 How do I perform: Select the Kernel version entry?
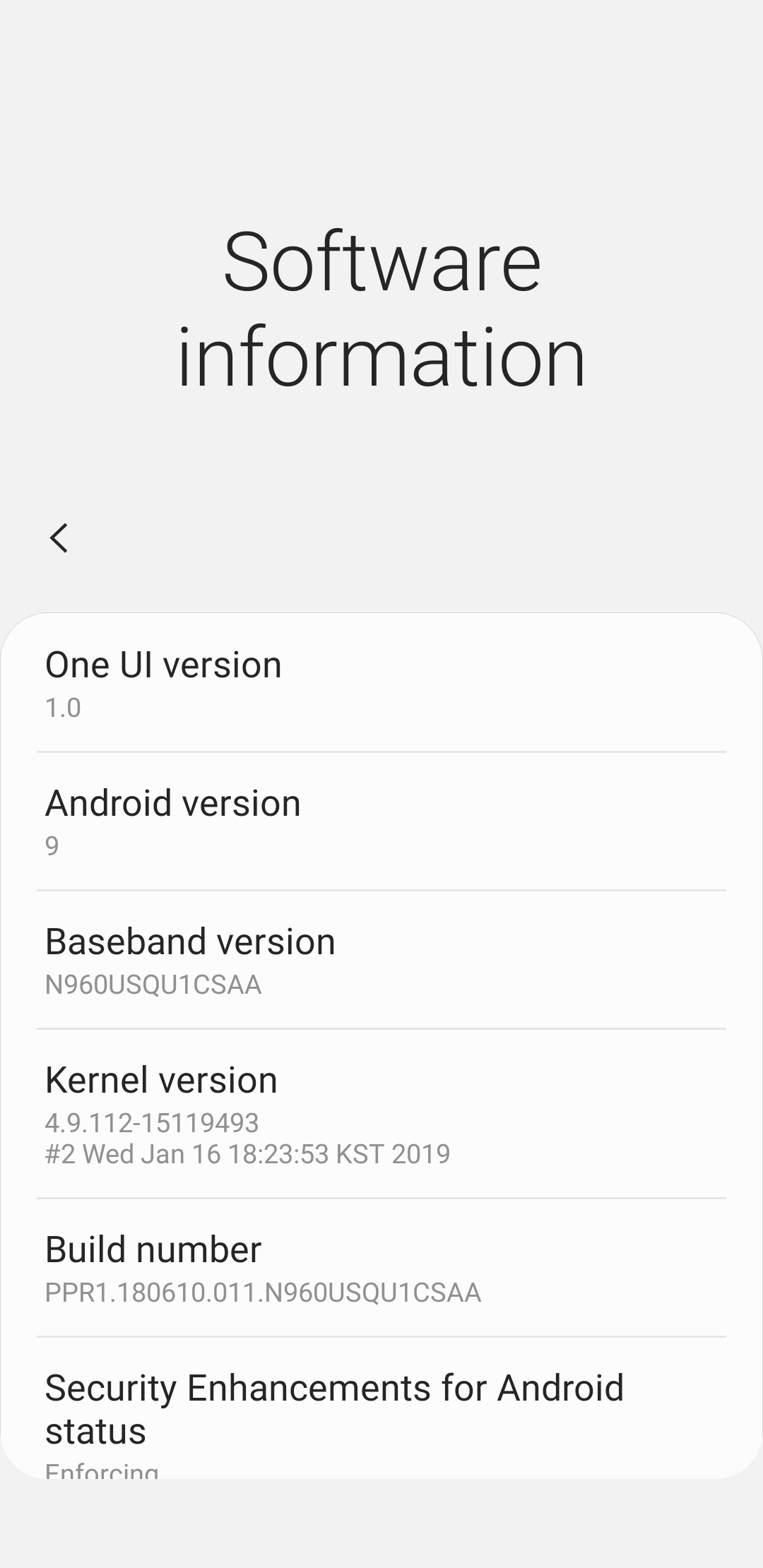tap(381, 1114)
